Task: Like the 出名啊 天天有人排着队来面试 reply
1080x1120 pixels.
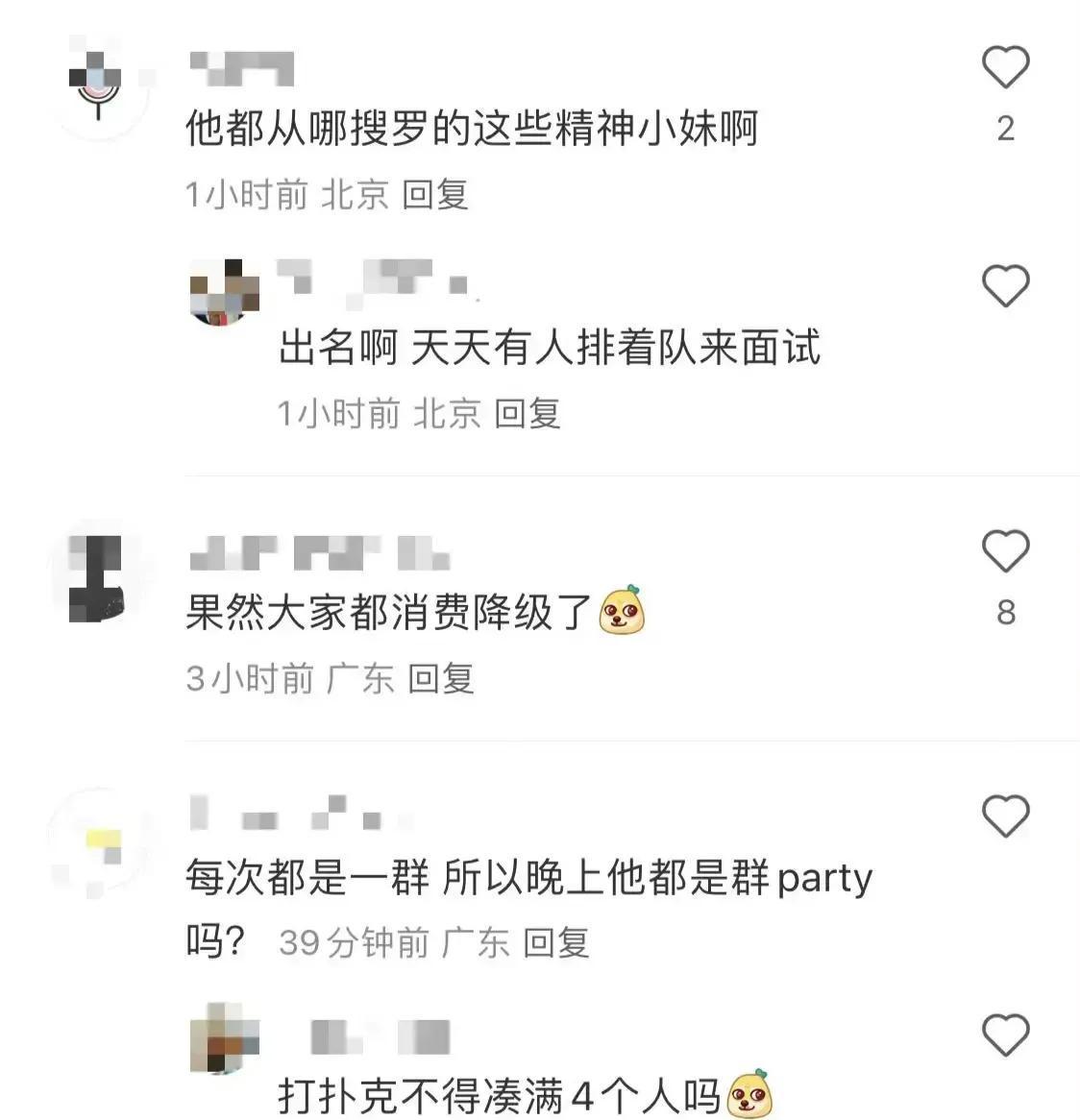Action: pyautogui.click(x=1006, y=285)
